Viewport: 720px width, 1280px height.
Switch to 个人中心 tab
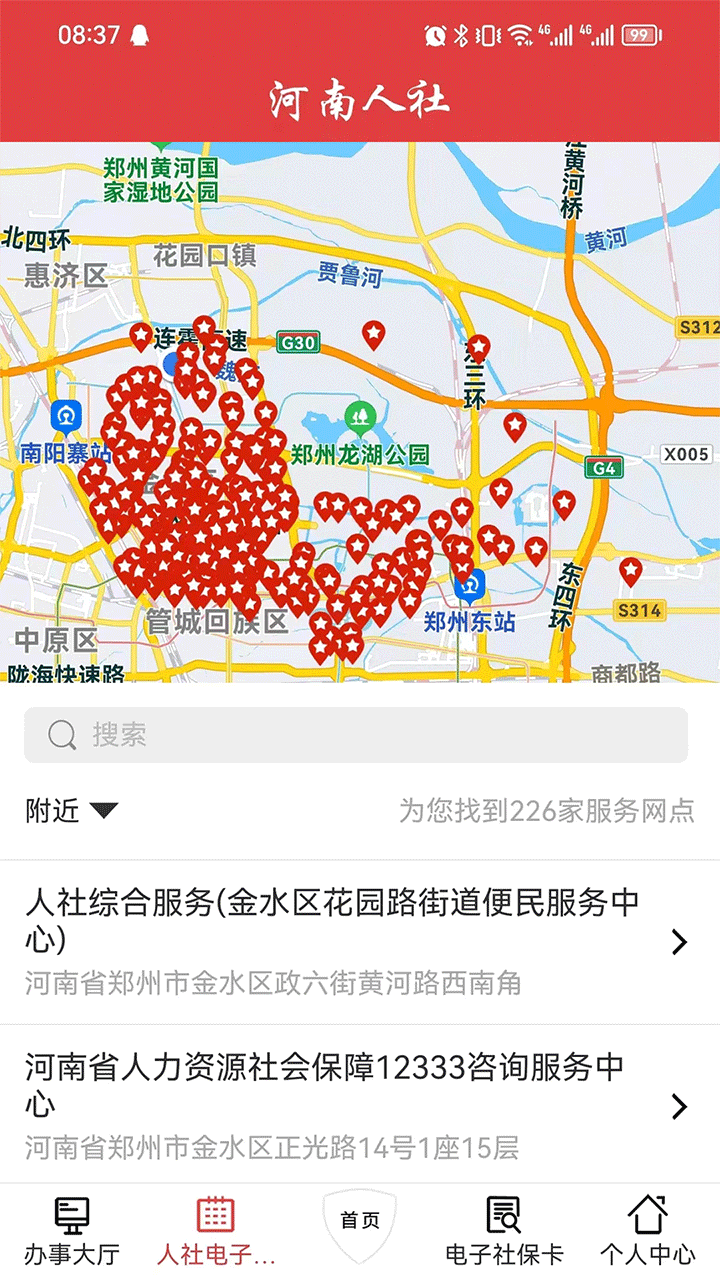(648, 1230)
